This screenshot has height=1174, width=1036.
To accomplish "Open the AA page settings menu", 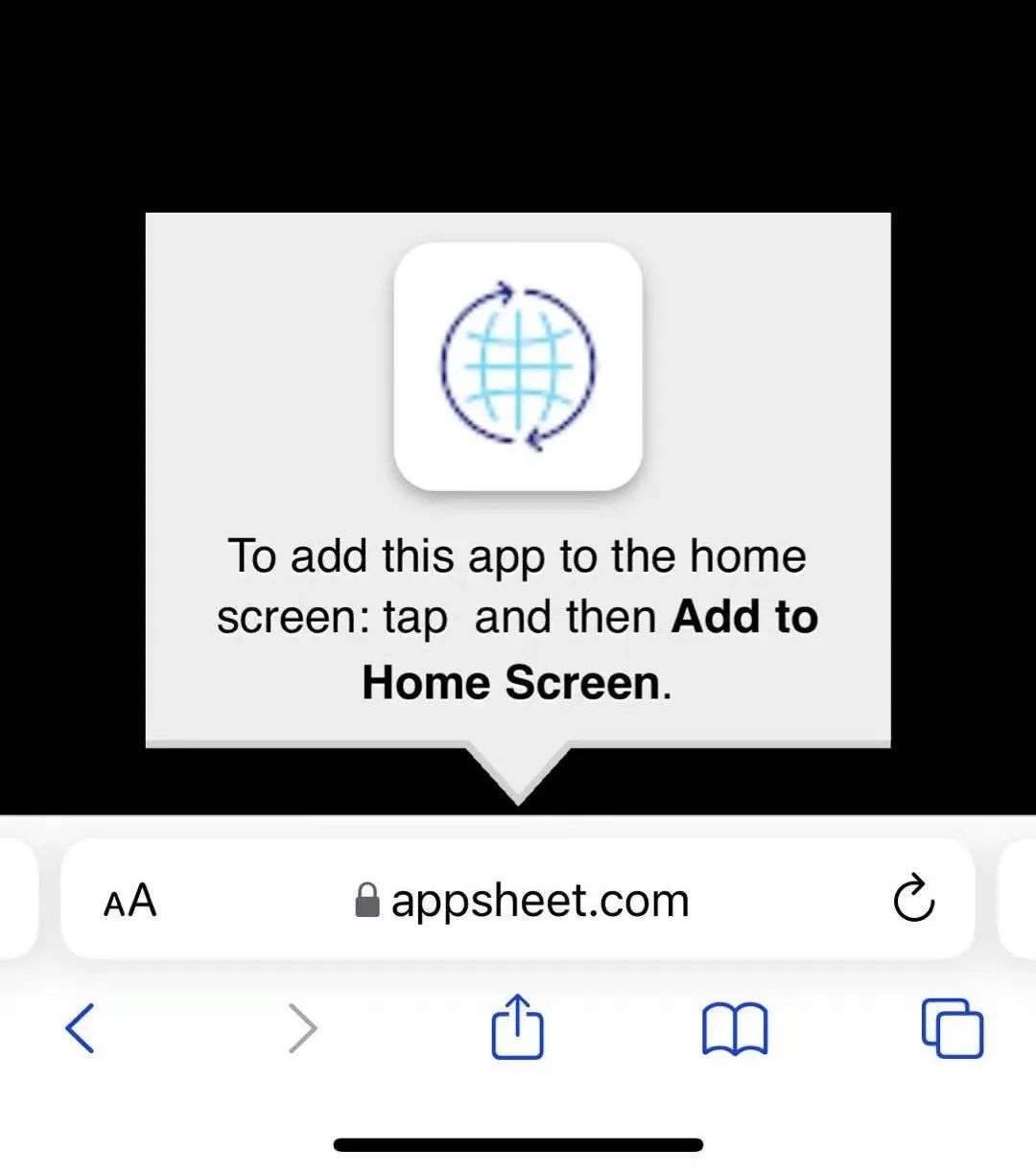I will 129,901.
